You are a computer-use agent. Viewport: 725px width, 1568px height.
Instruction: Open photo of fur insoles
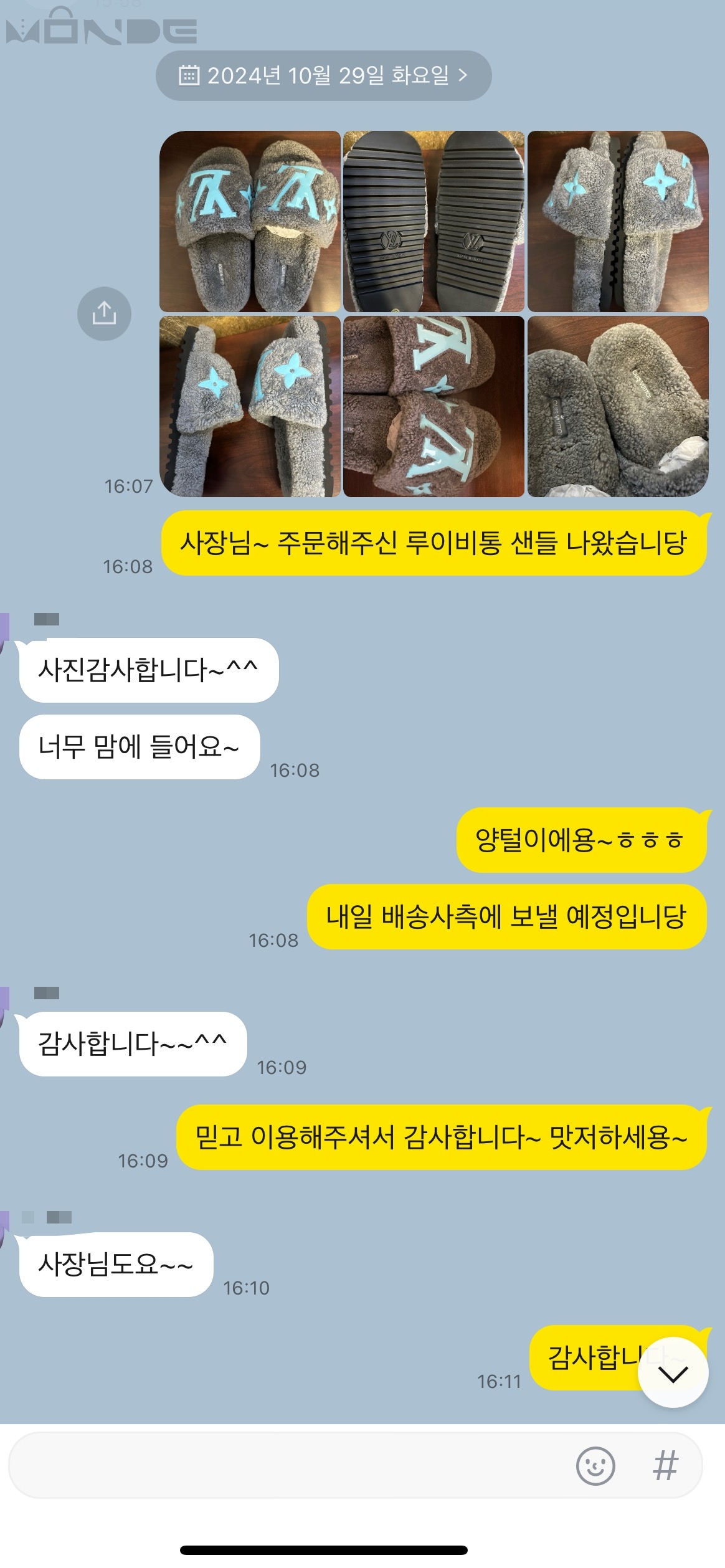tap(617, 406)
